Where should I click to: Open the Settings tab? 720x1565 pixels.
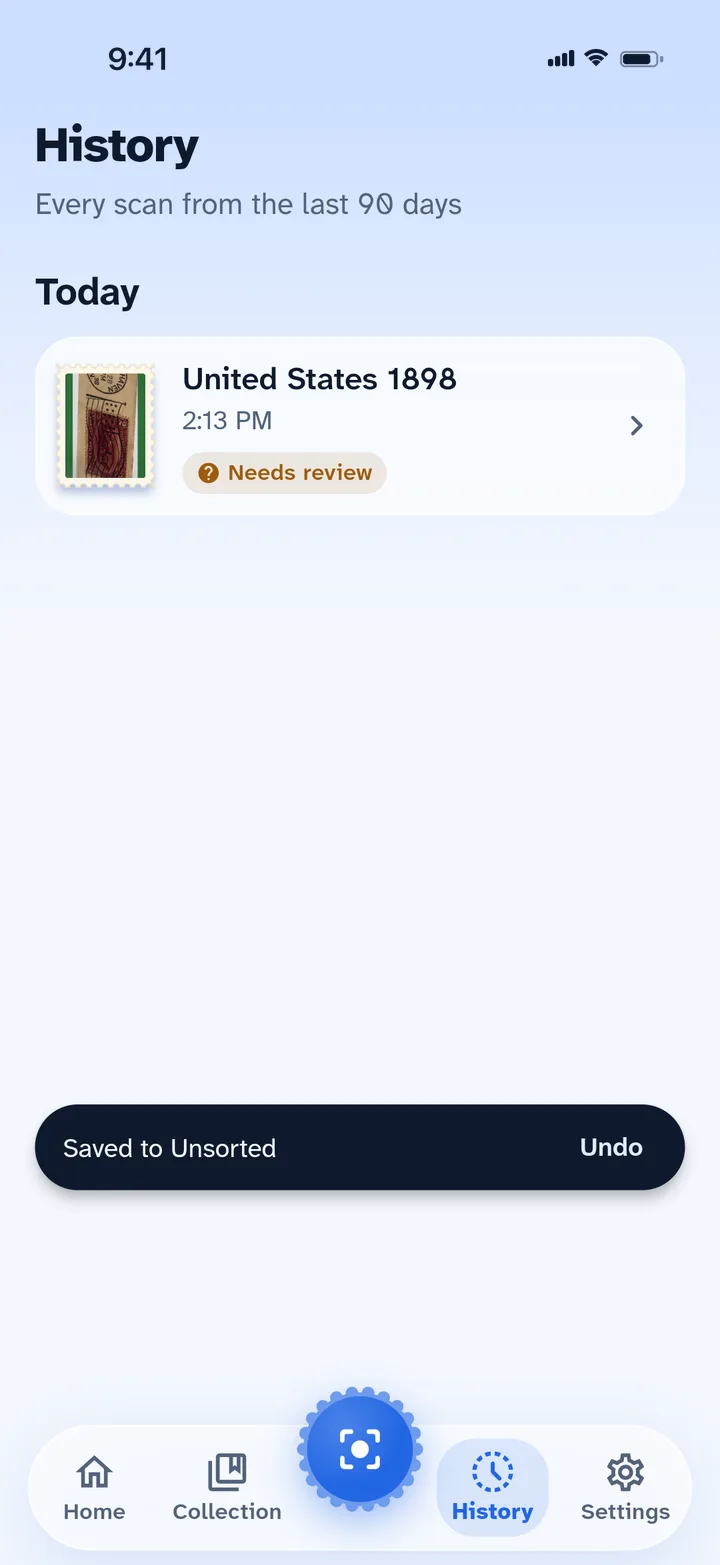[x=625, y=1488]
